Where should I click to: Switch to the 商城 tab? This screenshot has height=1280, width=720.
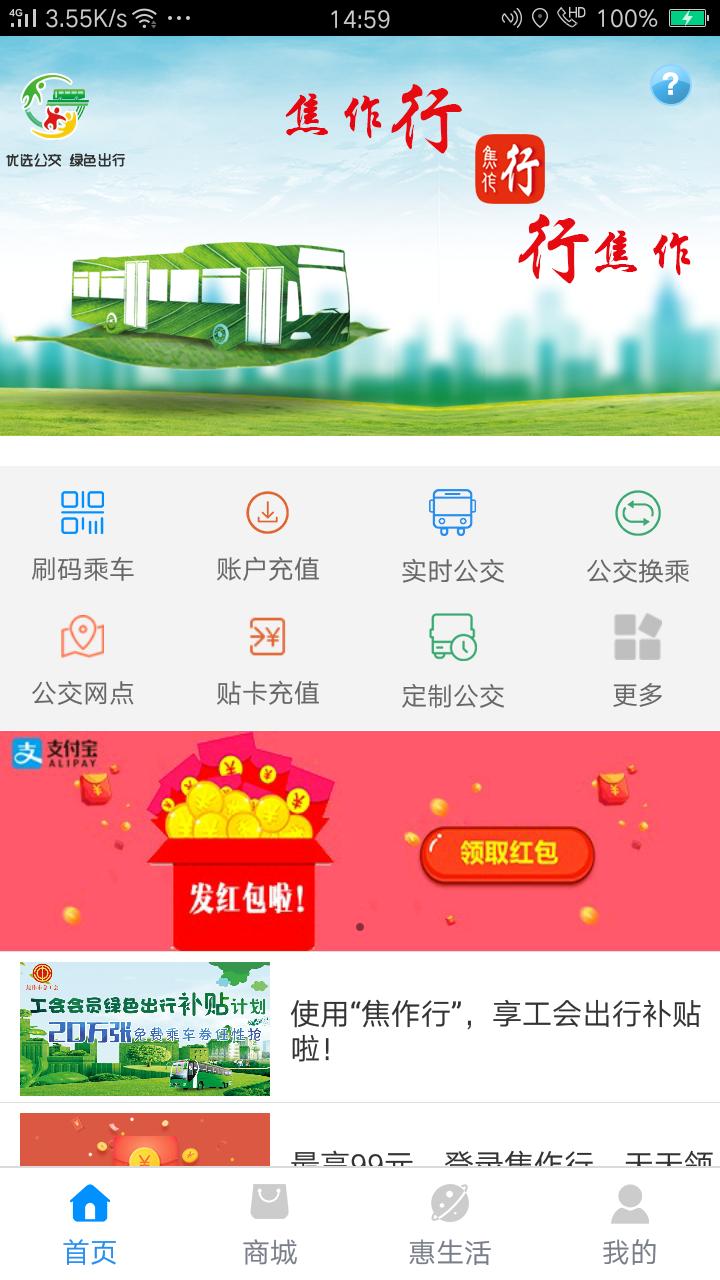pos(270,1224)
